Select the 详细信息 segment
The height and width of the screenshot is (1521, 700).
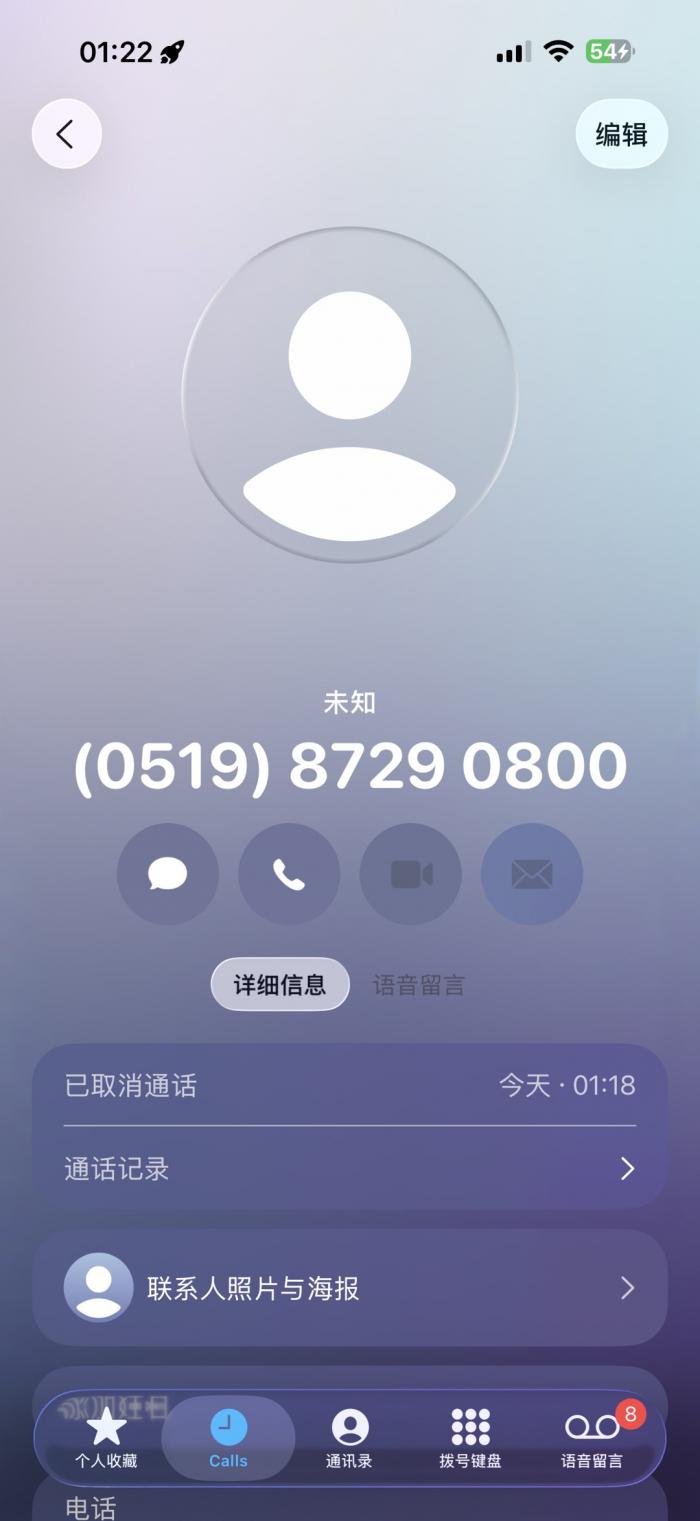point(280,985)
